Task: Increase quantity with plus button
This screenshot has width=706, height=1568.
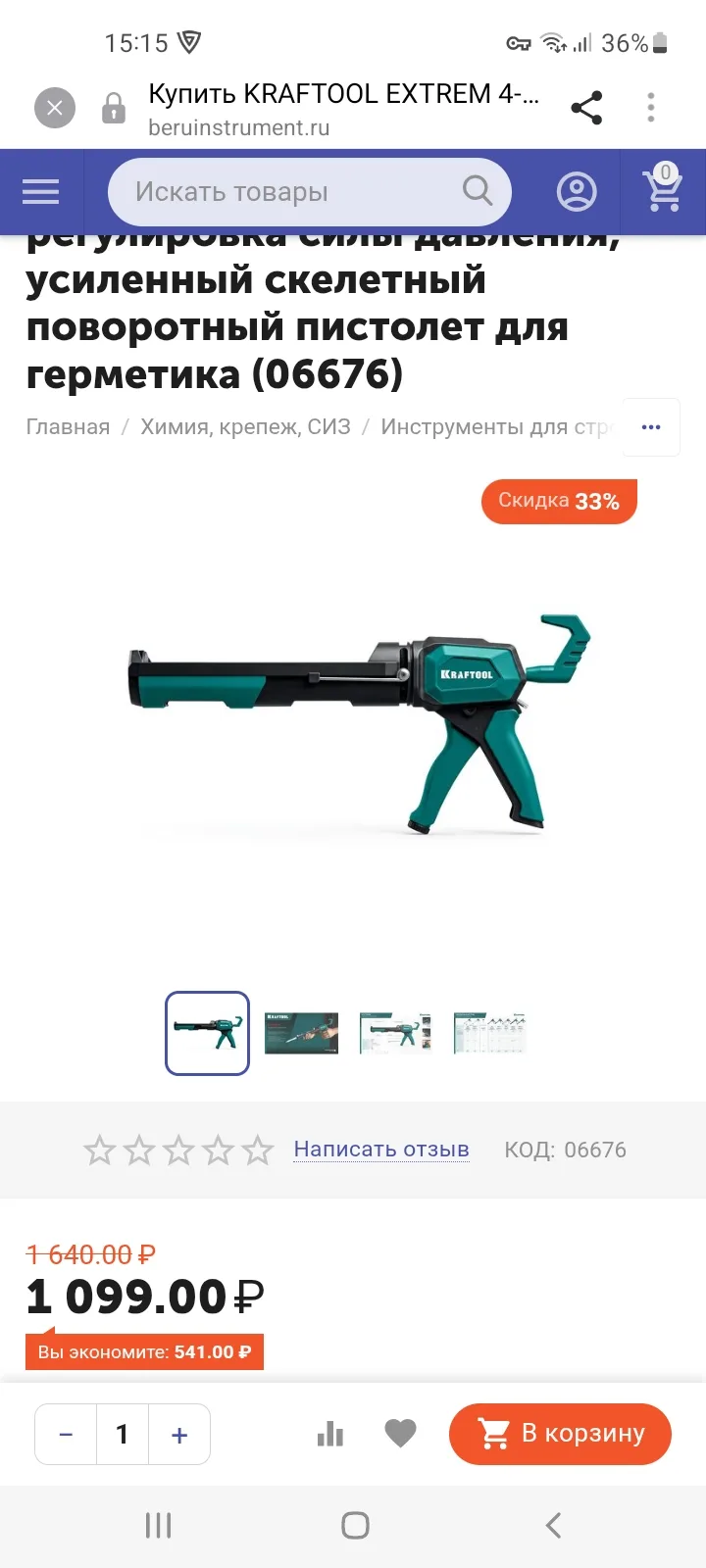Action: point(179,1435)
